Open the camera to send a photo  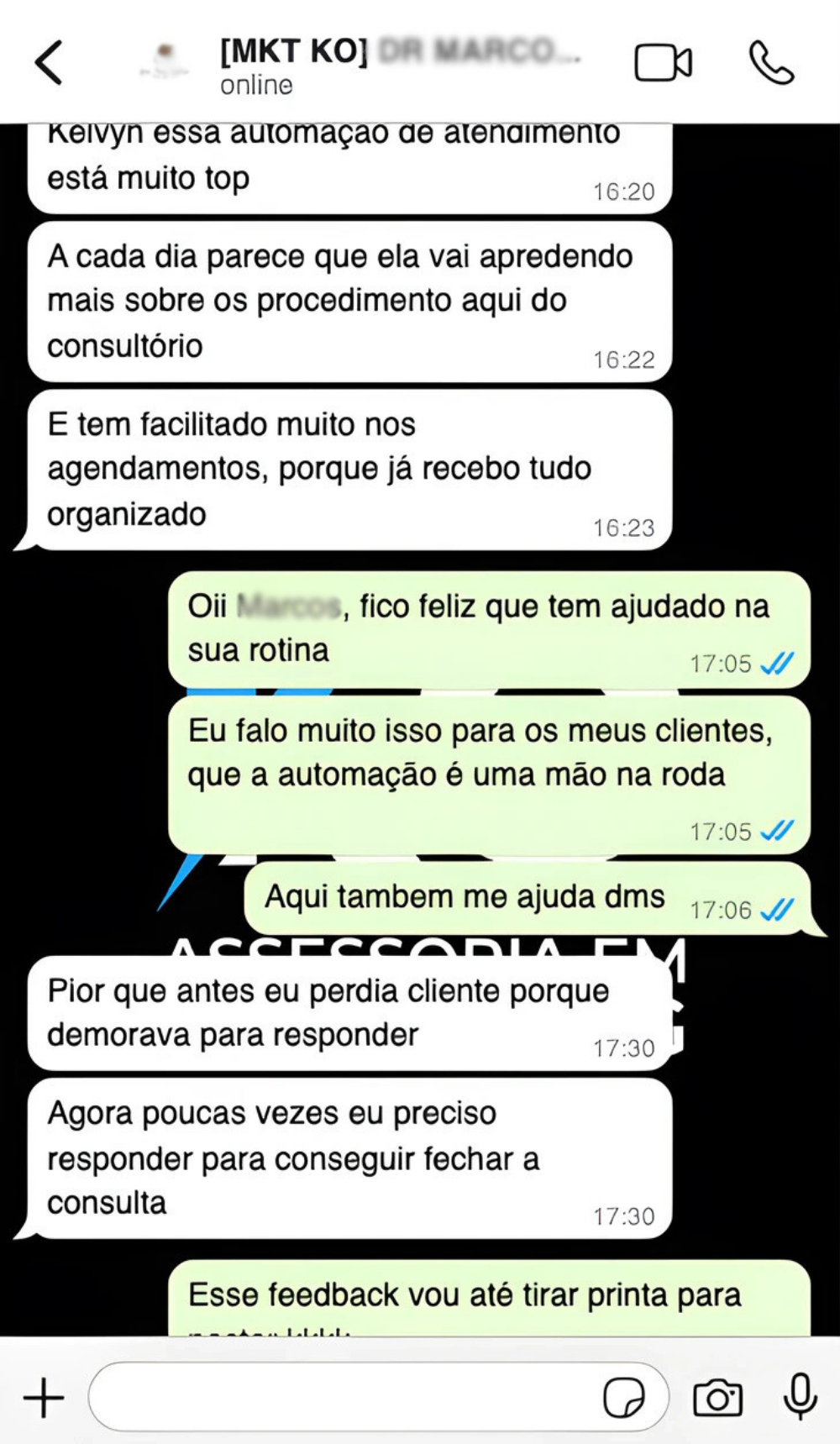(x=715, y=1394)
